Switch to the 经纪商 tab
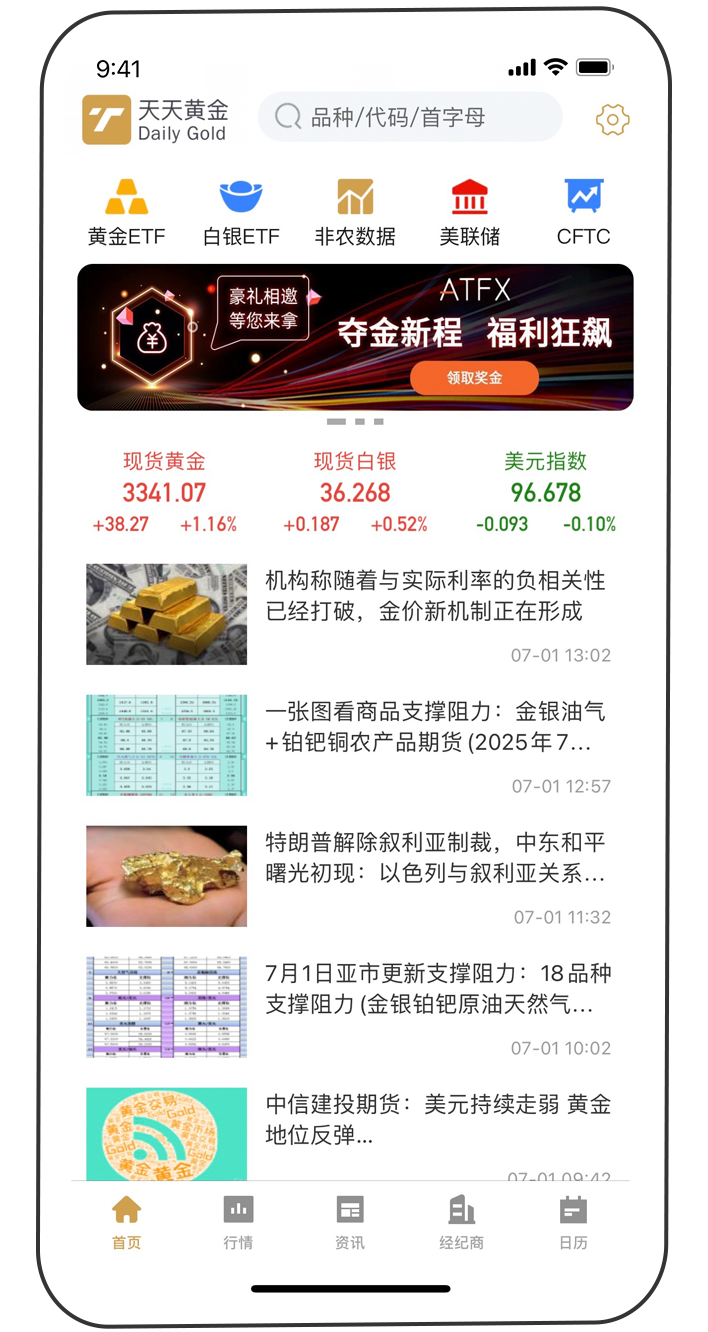708x1332 pixels. click(x=461, y=1222)
